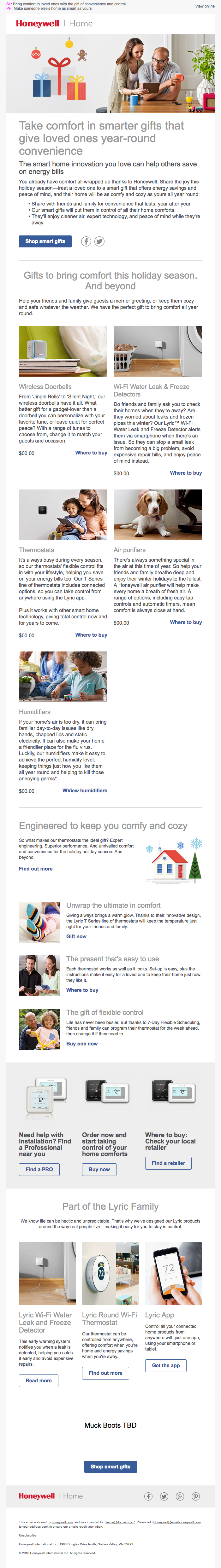Open the View humidifiers link
This screenshot has width=221, height=1568.
pos(85,791)
